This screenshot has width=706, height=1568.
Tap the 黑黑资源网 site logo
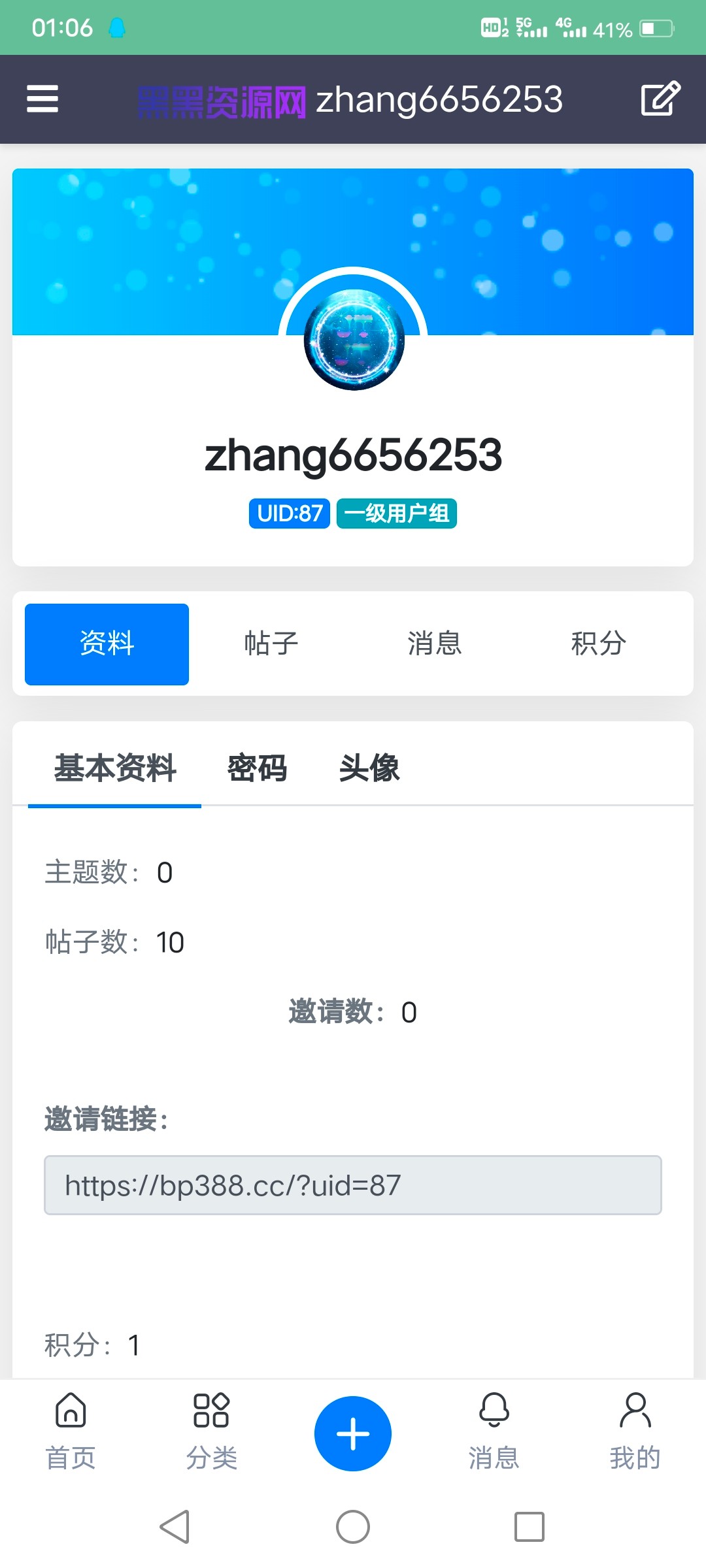221,99
